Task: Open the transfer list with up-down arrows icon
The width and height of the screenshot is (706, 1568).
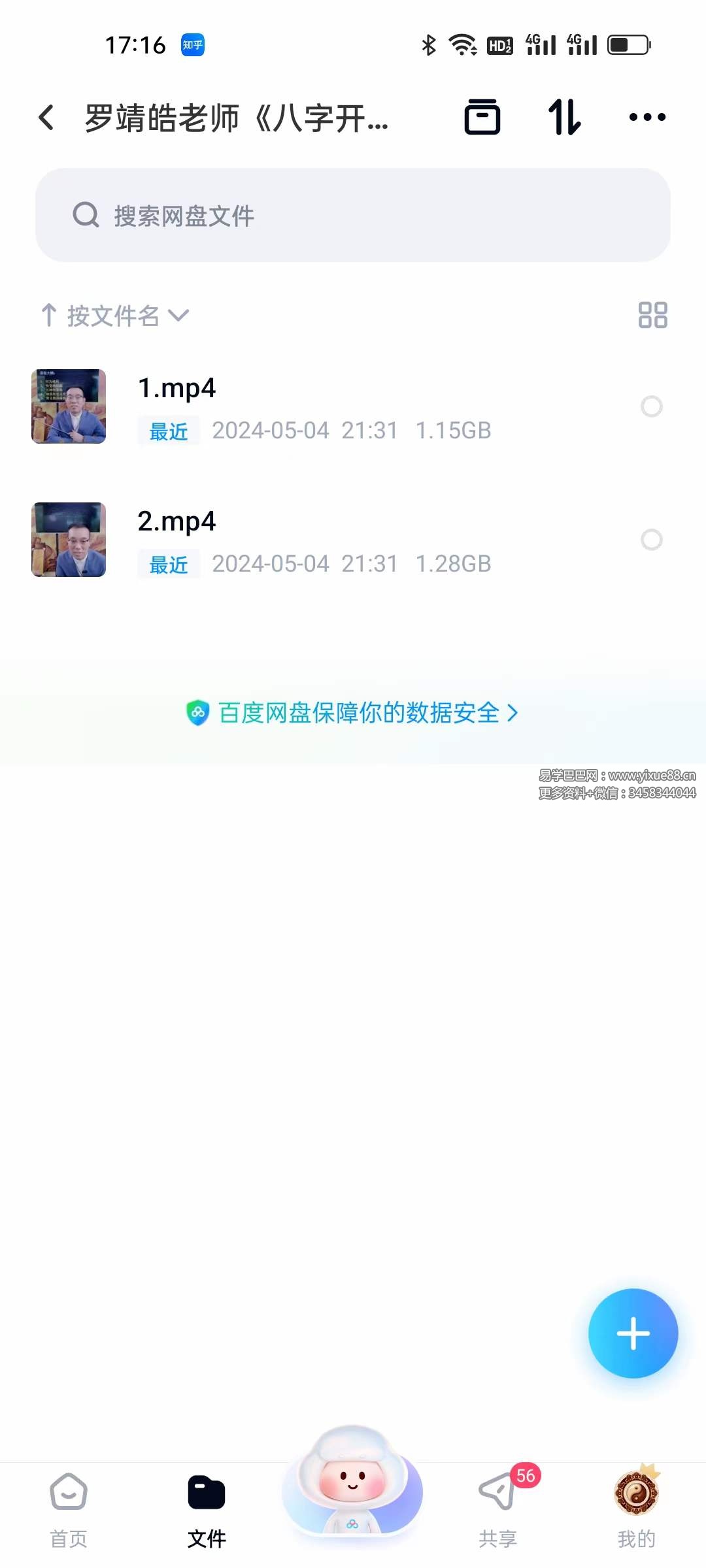Action: coord(565,116)
